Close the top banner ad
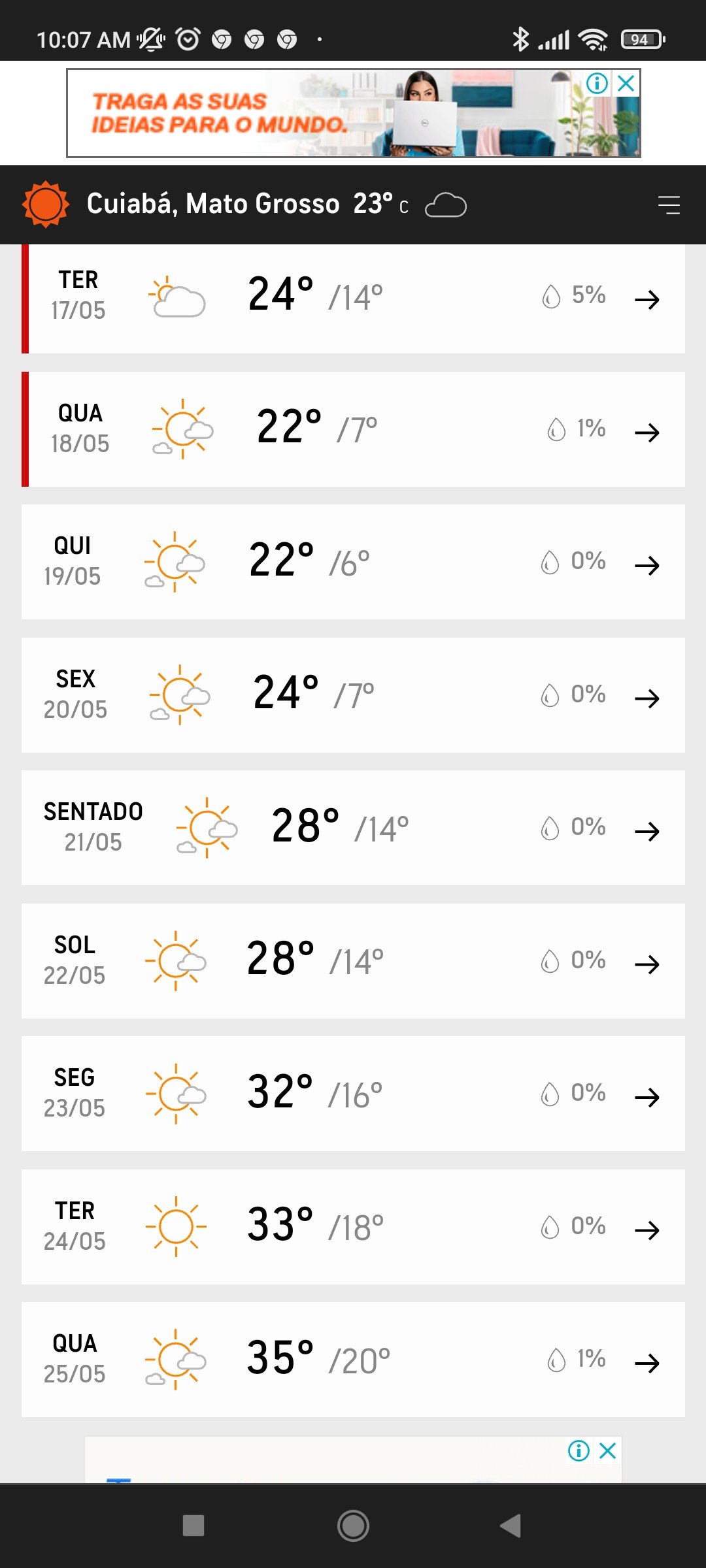Image resolution: width=706 pixels, height=1568 pixels. pyautogui.click(x=626, y=84)
